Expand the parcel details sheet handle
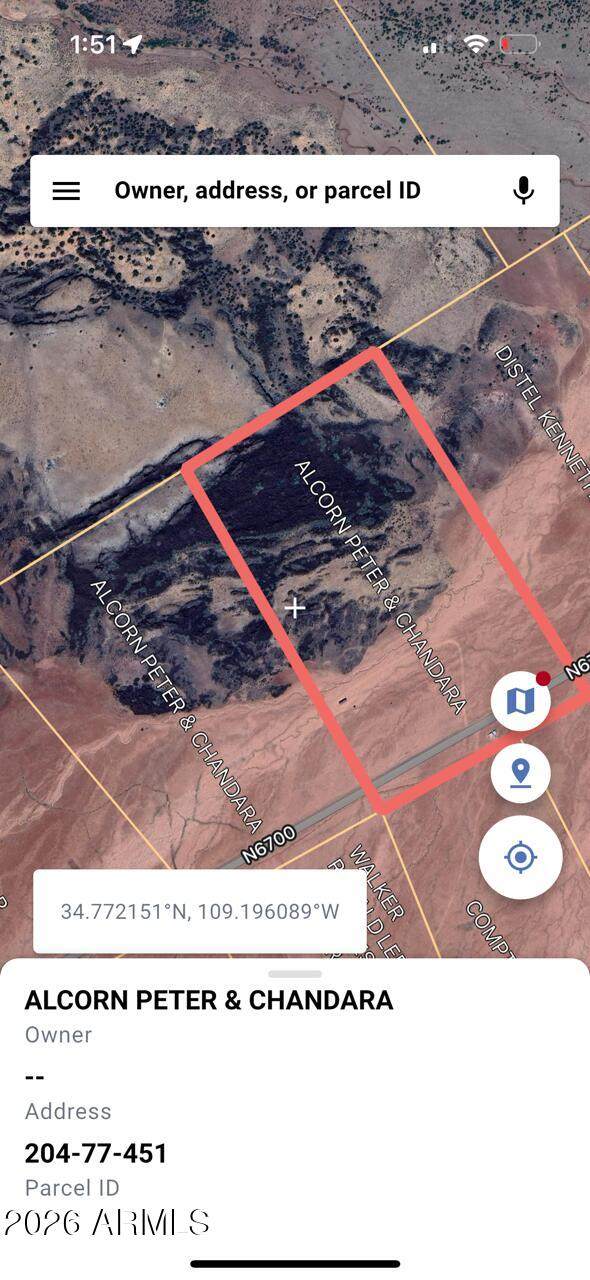 (x=295, y=973)
